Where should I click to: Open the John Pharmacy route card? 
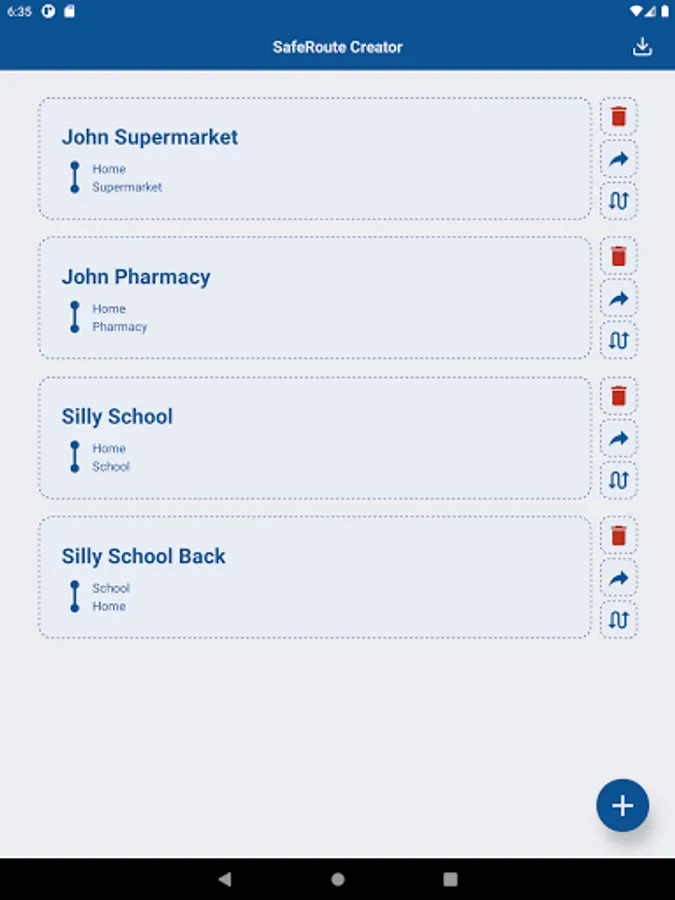tap(315, 298)
